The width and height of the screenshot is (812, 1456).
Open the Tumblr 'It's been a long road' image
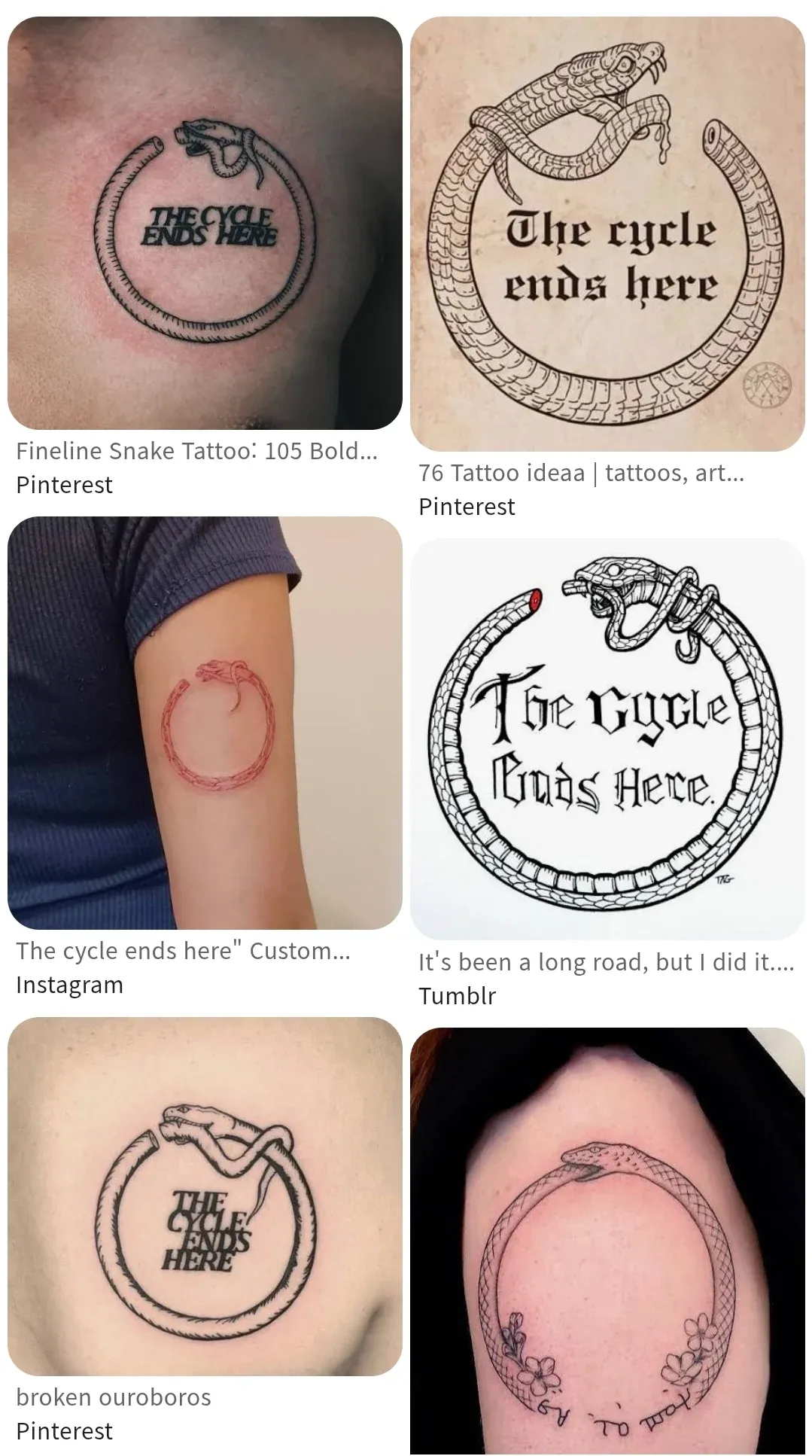tap(607, 739)
